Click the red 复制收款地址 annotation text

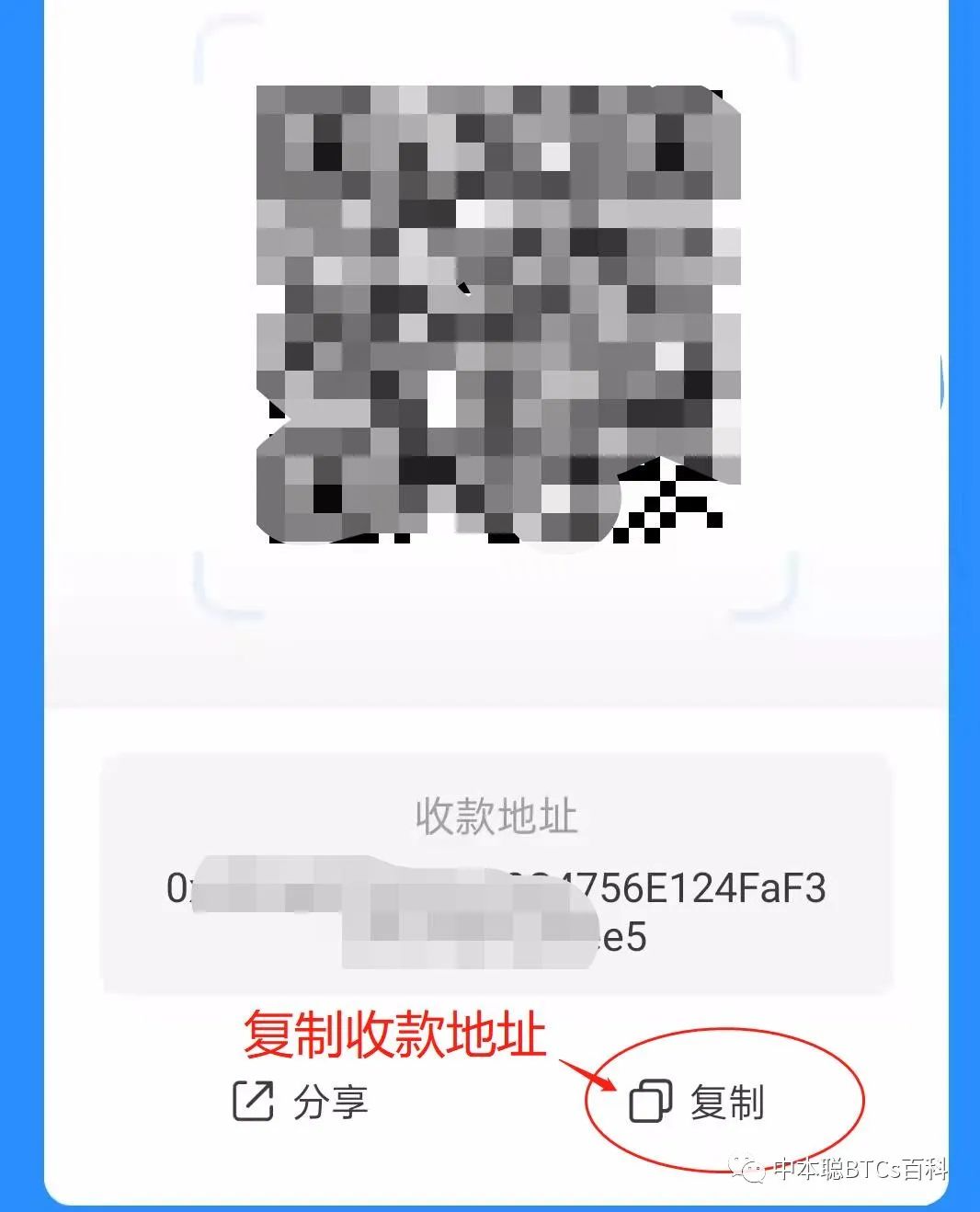(x=395, y=1035)
